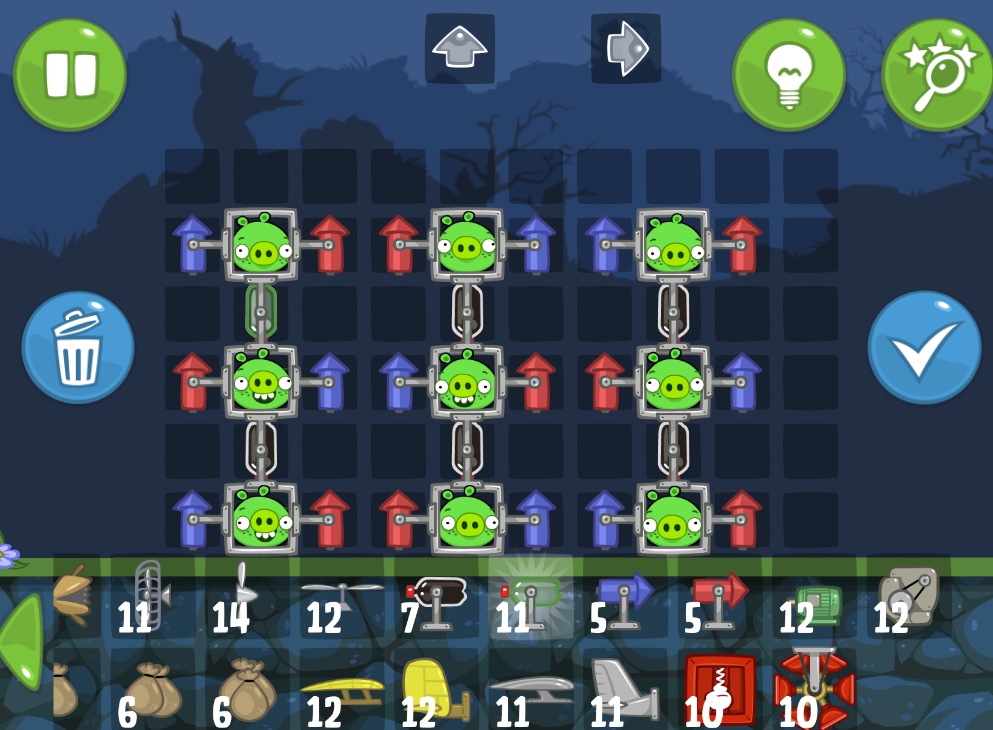Image resolution: width=993 pixels, height=730 pixels.
Task: Pick the gray gearbox engine part
Action: (908, 598)
